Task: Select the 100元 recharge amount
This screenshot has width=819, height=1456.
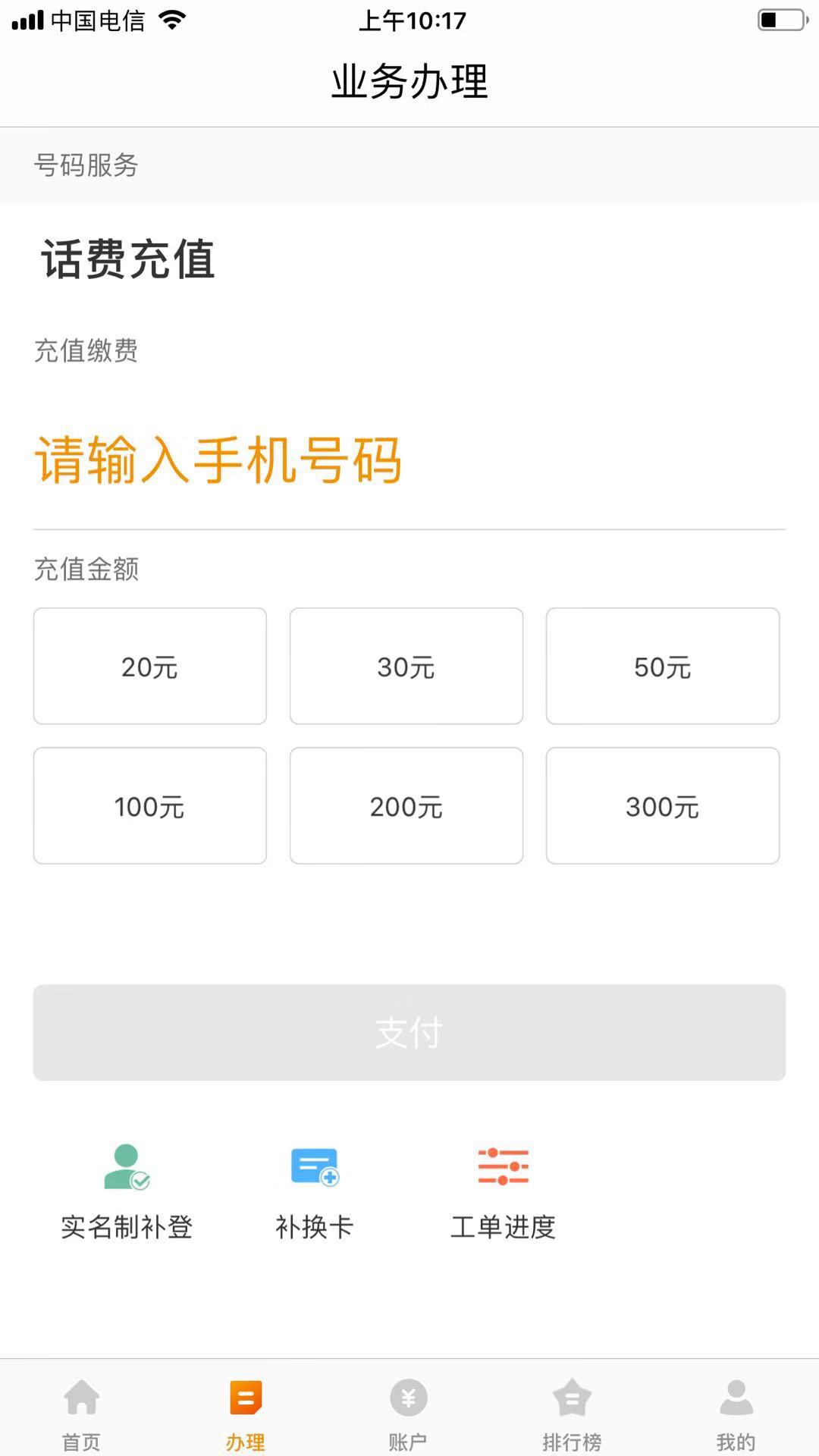Action: [150, 805]
